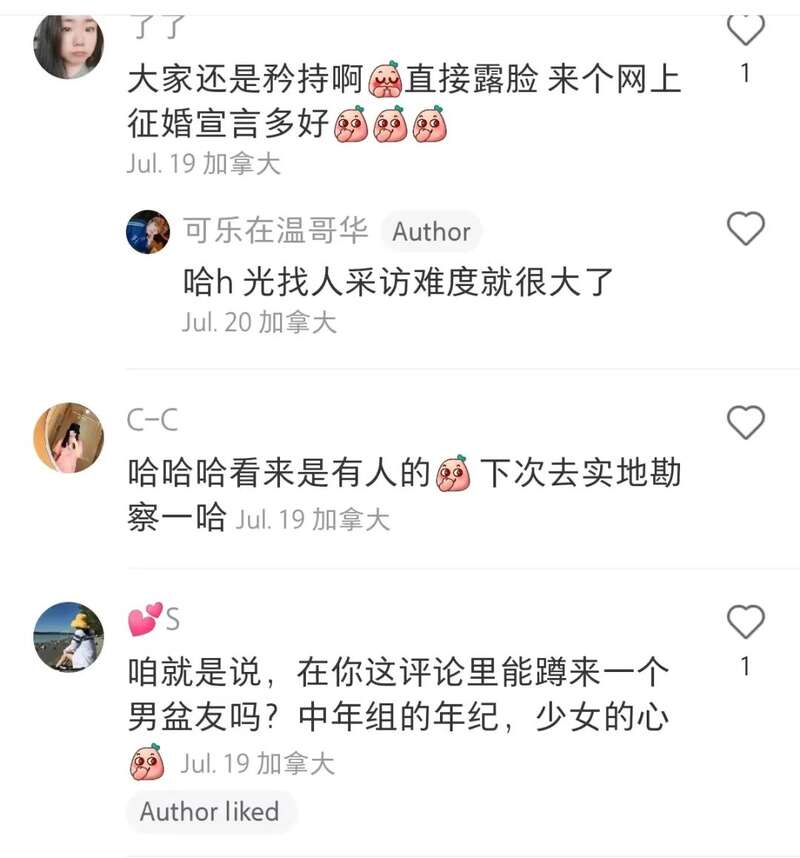Like the comment from user S

coord(745,622)
